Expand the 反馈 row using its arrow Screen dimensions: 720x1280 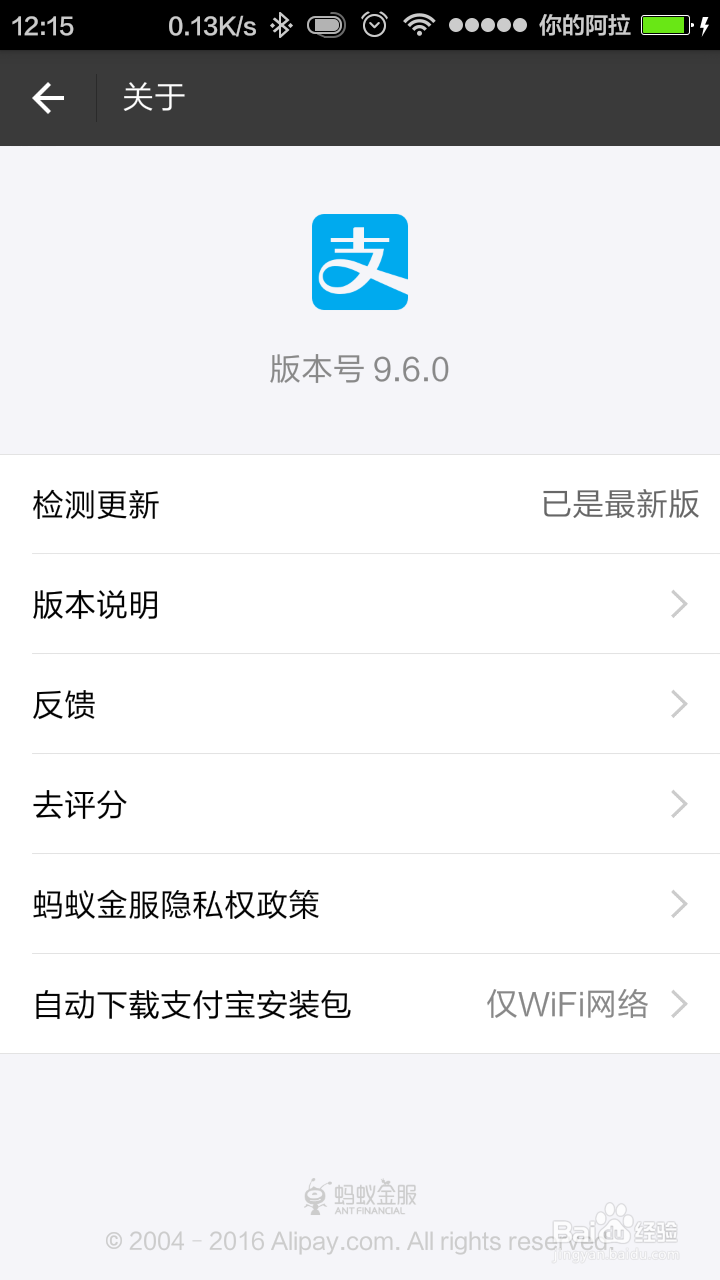pos(680,704)
